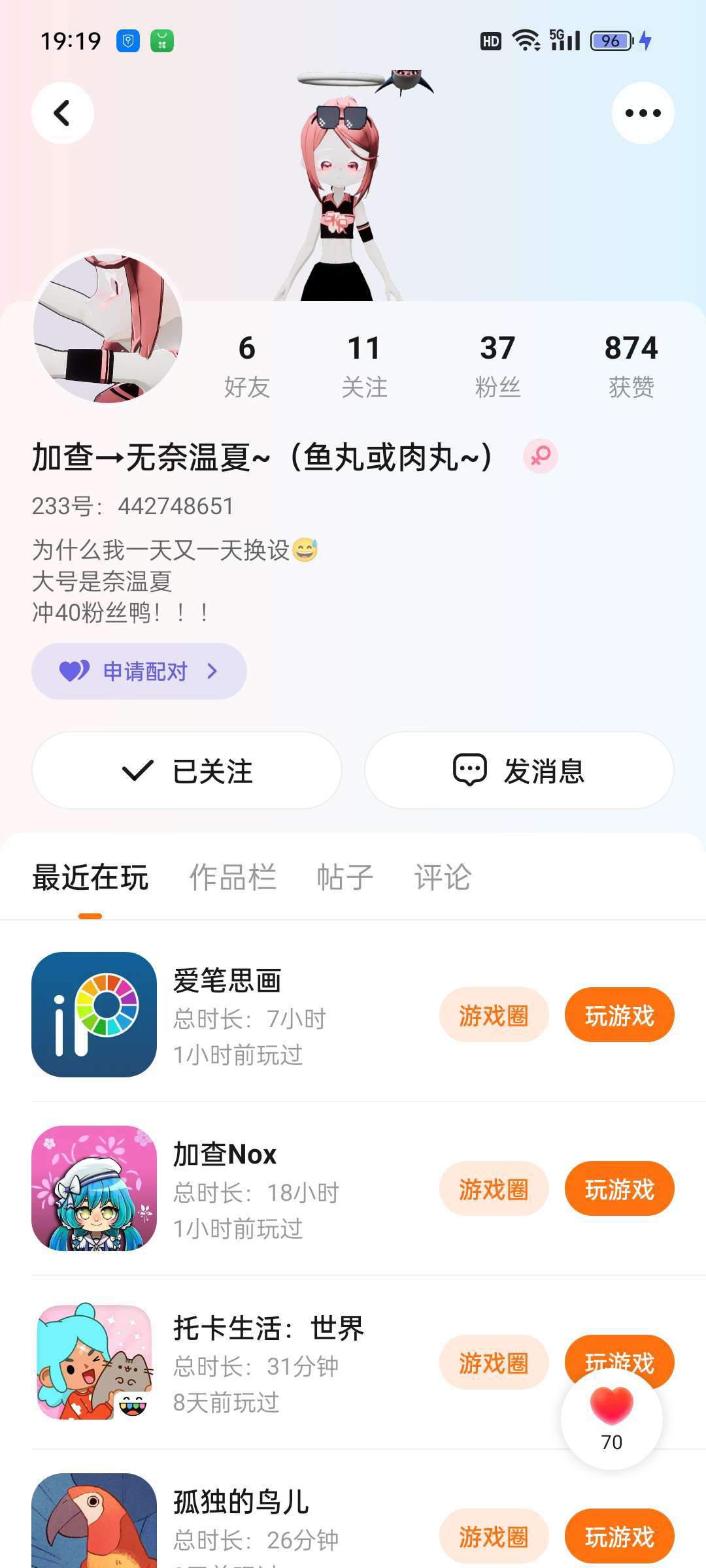Tap 申请配对 to request pairing

139,671
